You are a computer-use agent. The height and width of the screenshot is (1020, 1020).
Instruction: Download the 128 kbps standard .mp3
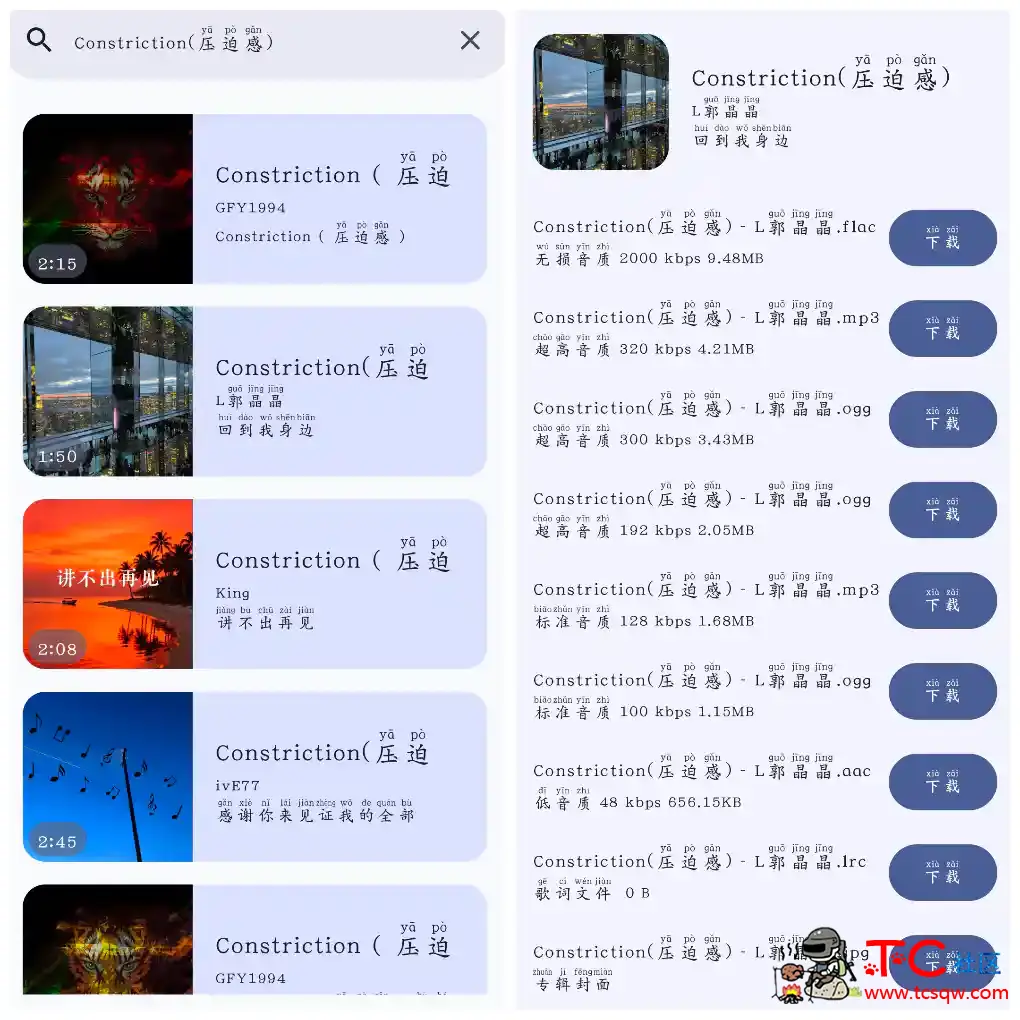pos(942,601)
